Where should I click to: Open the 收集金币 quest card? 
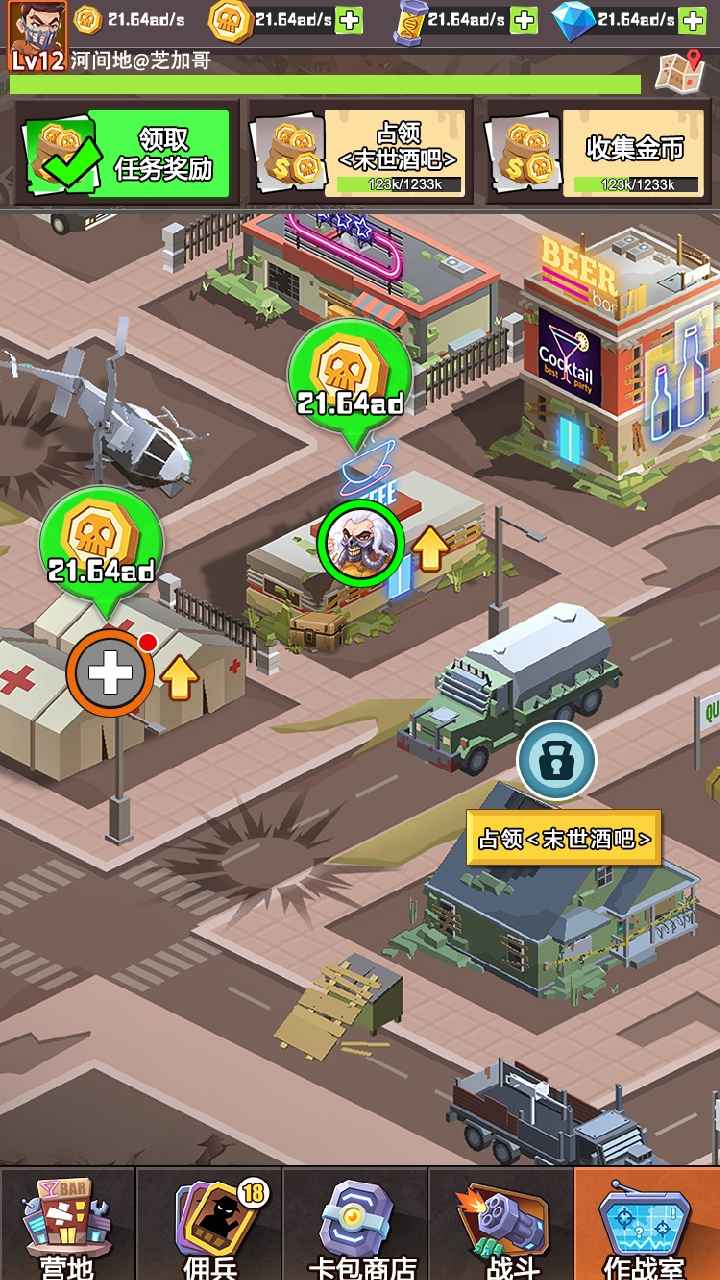tap(596, 155)
